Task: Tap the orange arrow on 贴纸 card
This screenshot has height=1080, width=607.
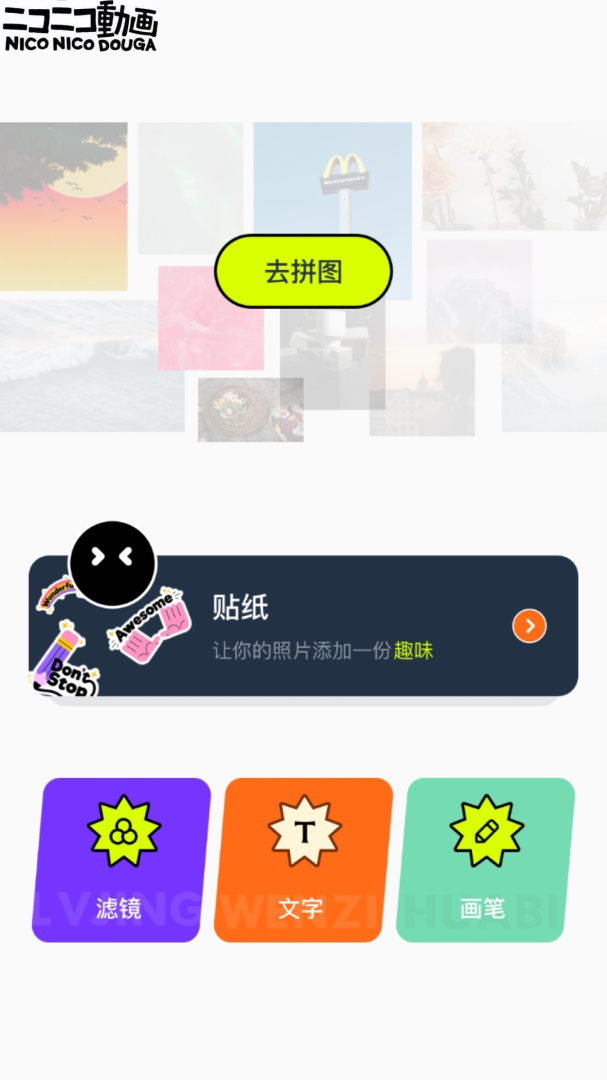Action: coord(529,626)
